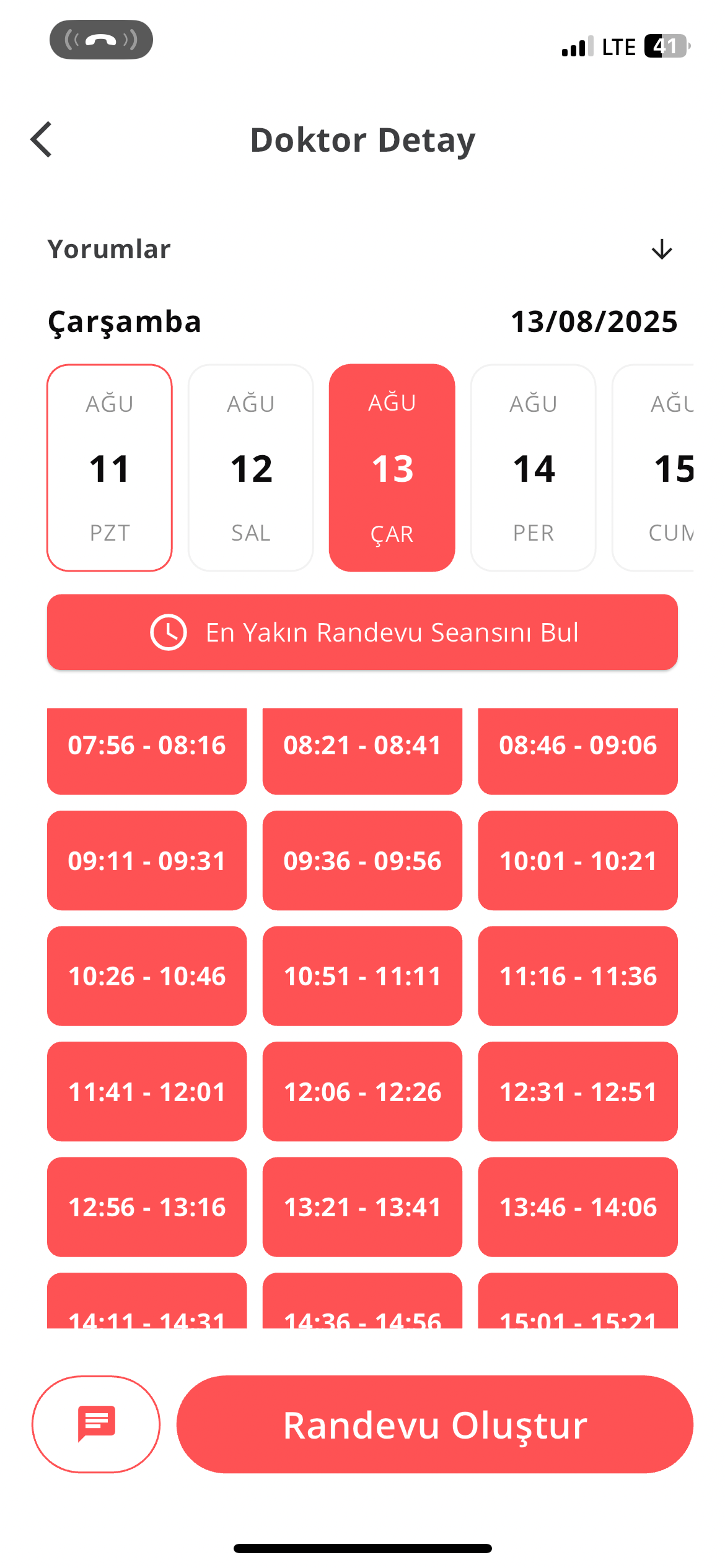Choose the 12 SAL date card
725x1568 pixels.
(251, 468)
